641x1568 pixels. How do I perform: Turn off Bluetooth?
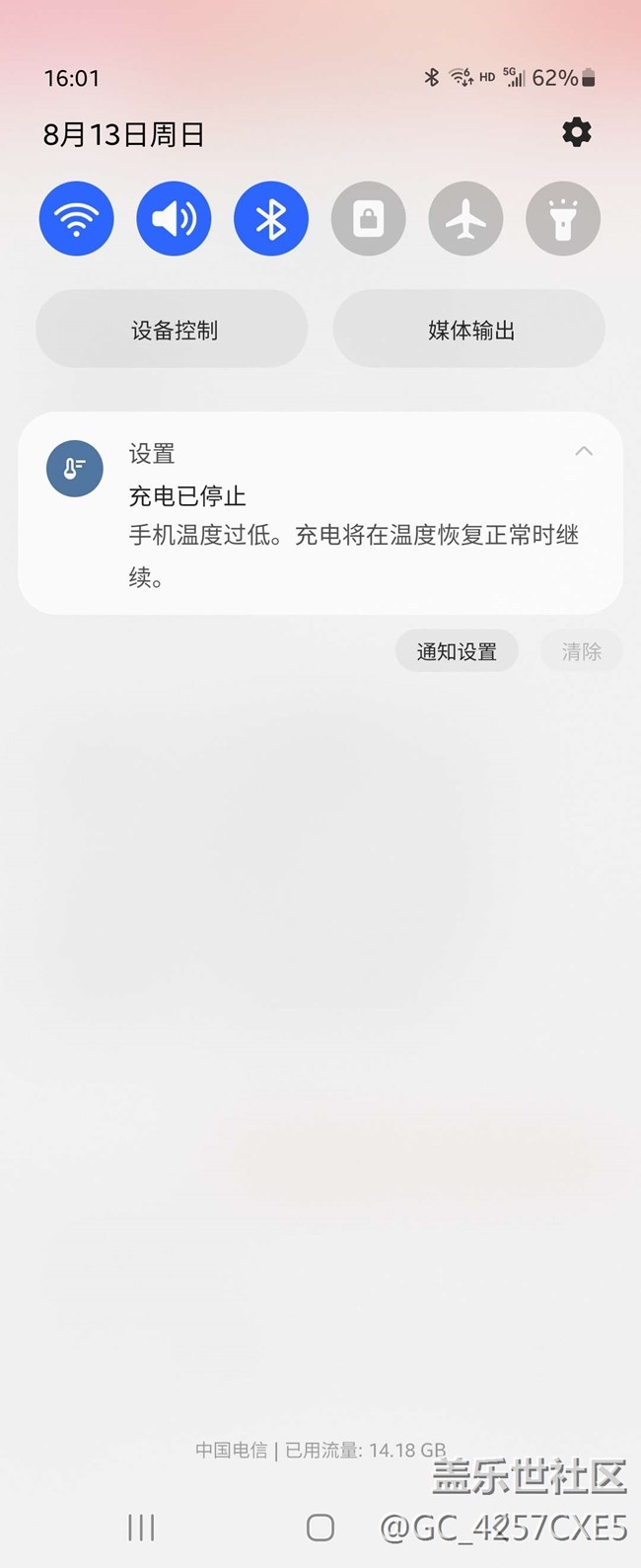[271, 219]
